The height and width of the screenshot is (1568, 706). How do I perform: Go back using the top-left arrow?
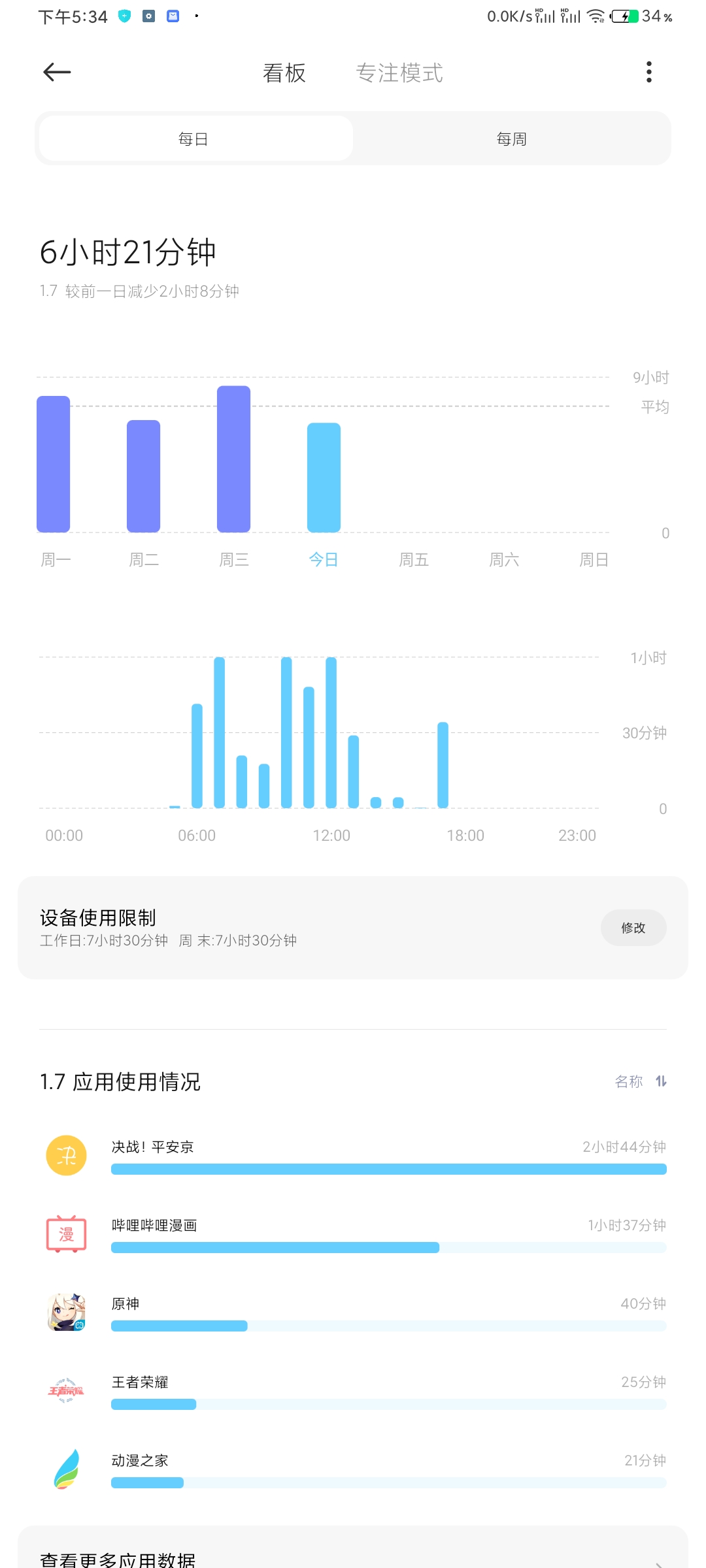pyautogui.click(x=57, y=72)
